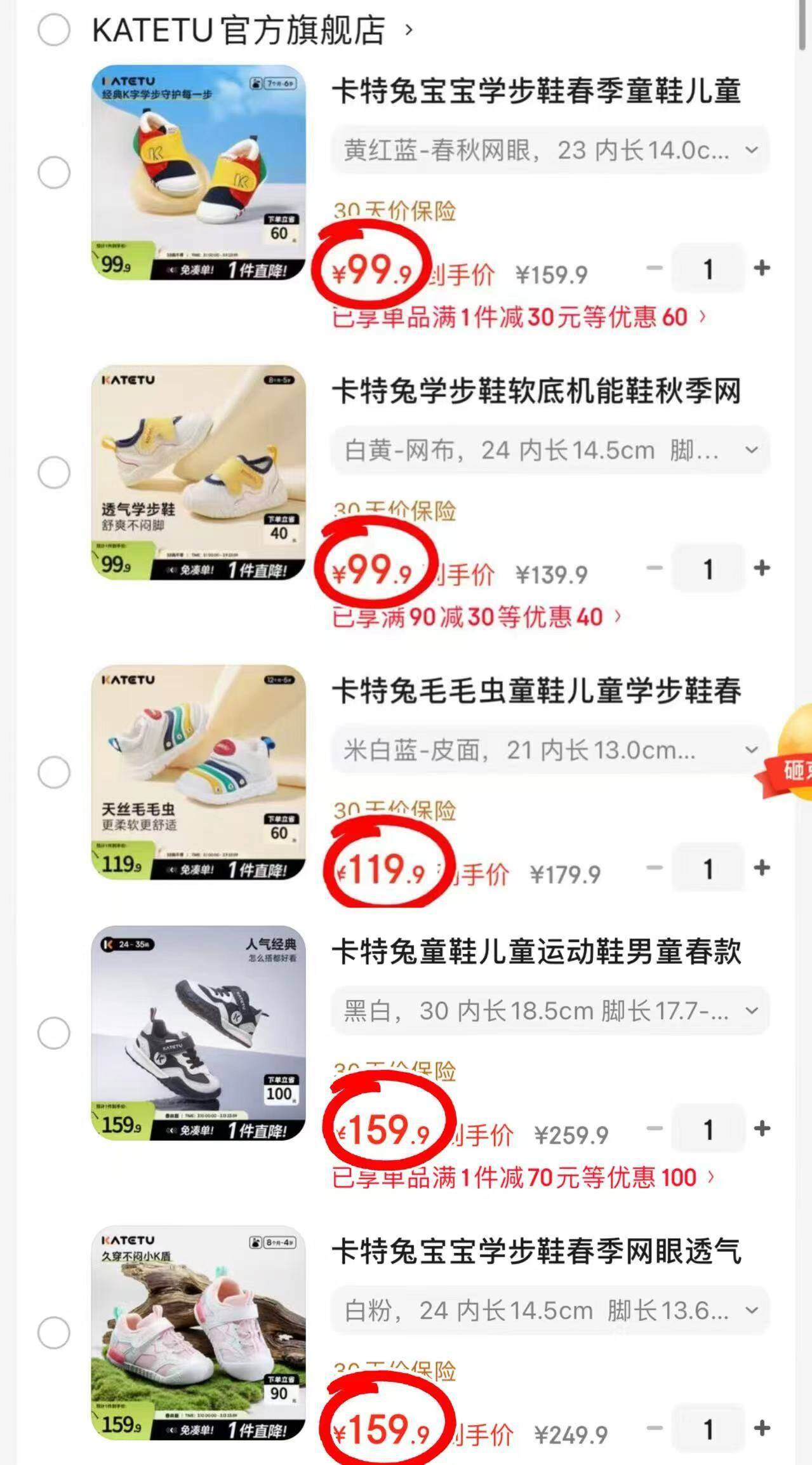Open the 黄红蓝-春秋网眼 variant dropdown
Viewport: 812px width, 1465px height.
coord(550,151)
